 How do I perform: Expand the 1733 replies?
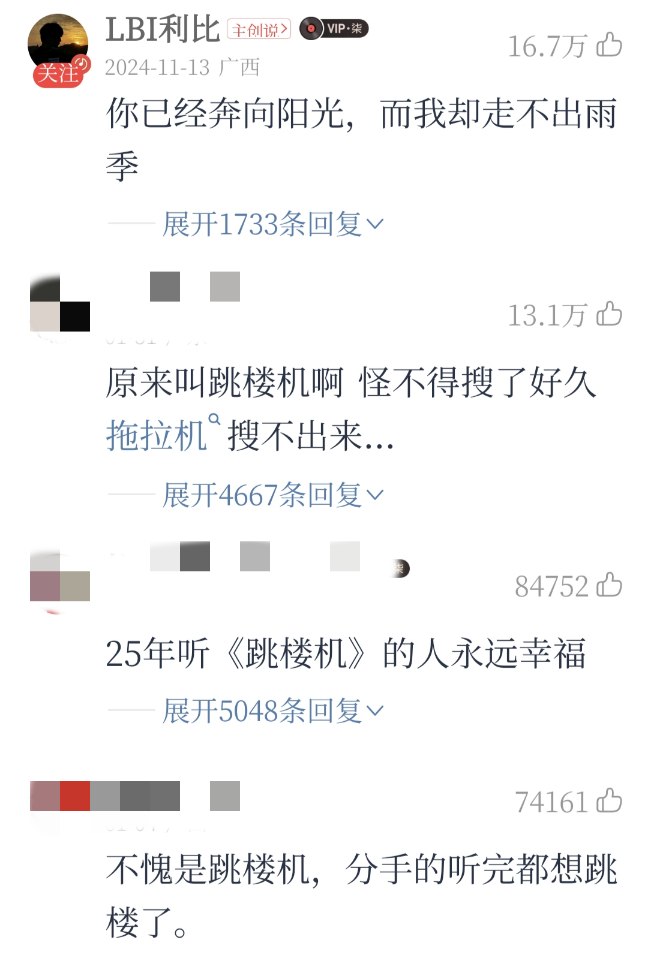click(x=272, y=225)
